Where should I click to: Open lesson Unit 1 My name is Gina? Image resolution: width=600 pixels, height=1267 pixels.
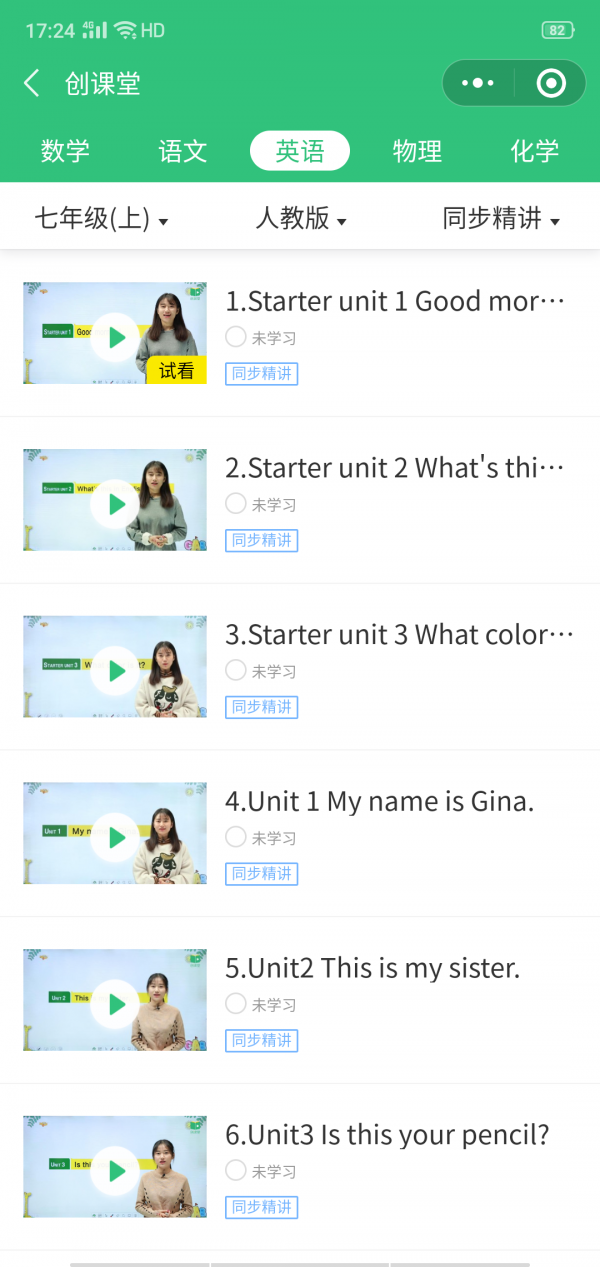[380, 801]
